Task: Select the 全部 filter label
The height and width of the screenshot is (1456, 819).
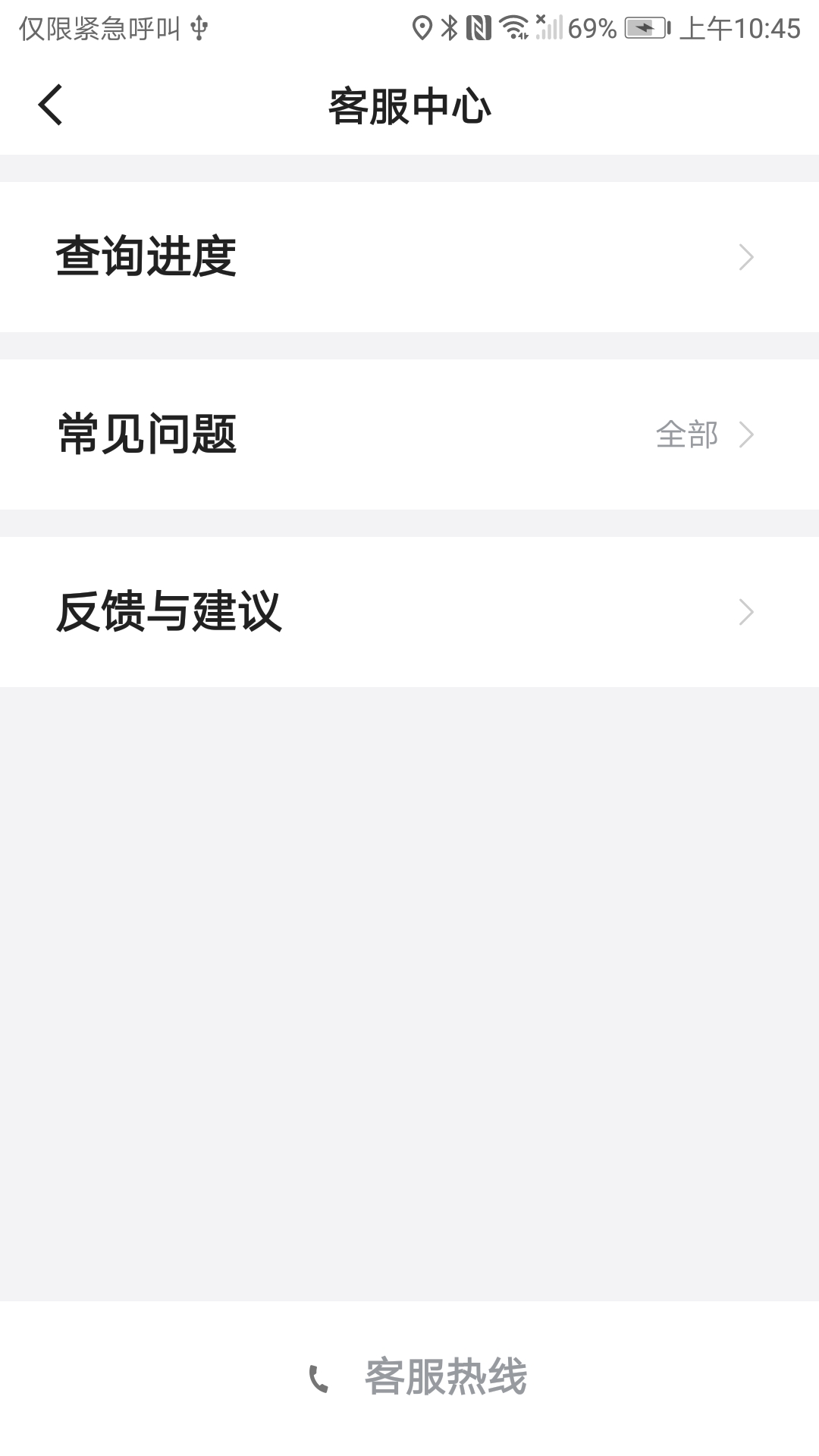Action: (687, 435)
